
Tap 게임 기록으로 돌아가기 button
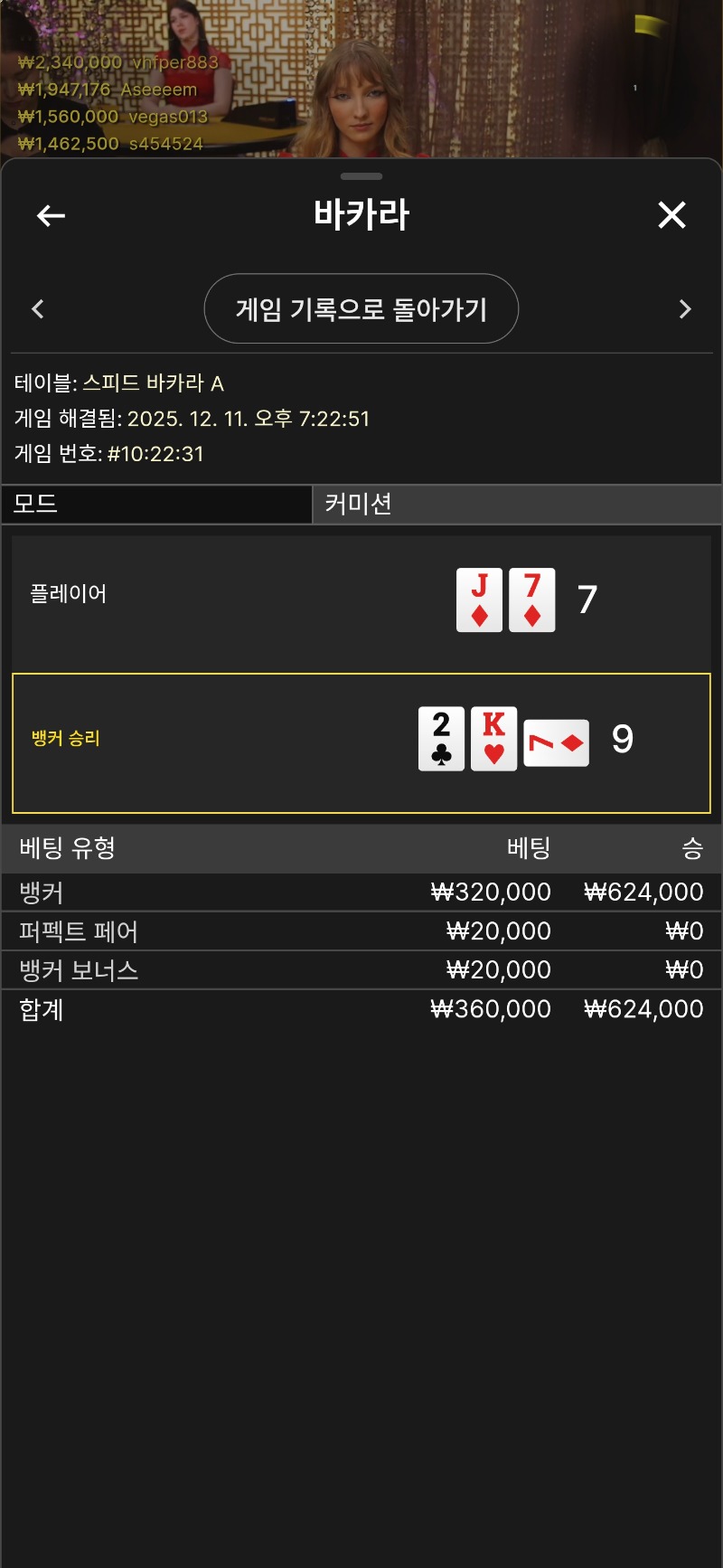[361, 309]
